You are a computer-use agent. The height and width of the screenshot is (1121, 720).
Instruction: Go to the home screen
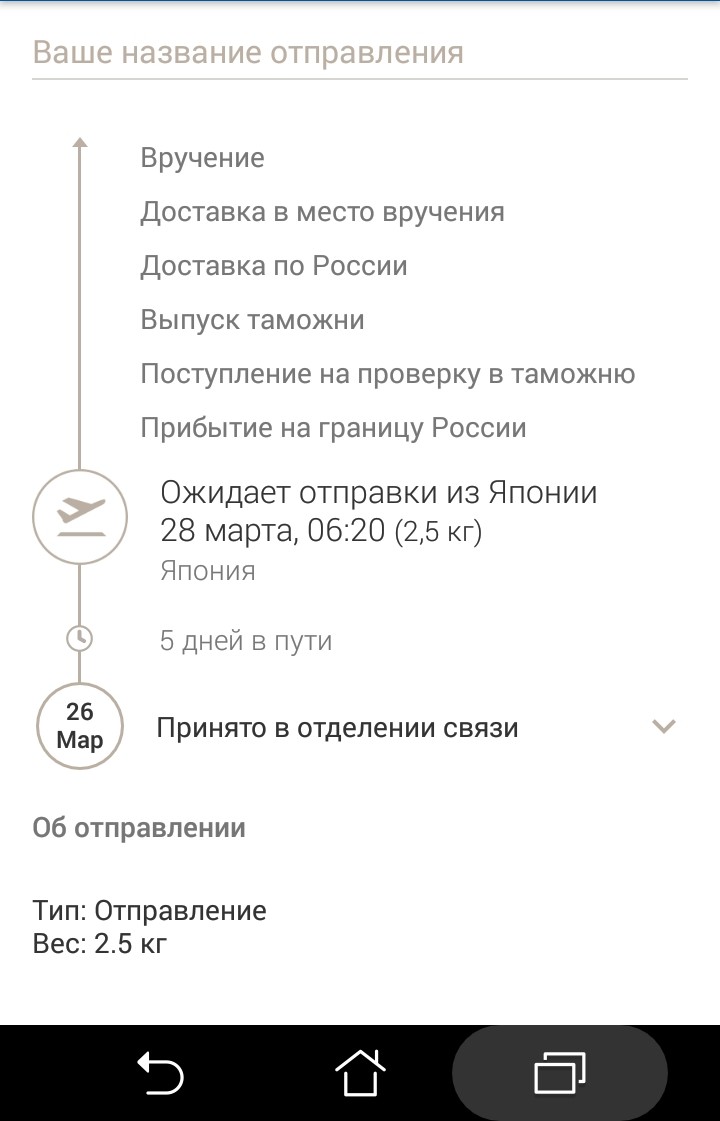click(360, 1072)
